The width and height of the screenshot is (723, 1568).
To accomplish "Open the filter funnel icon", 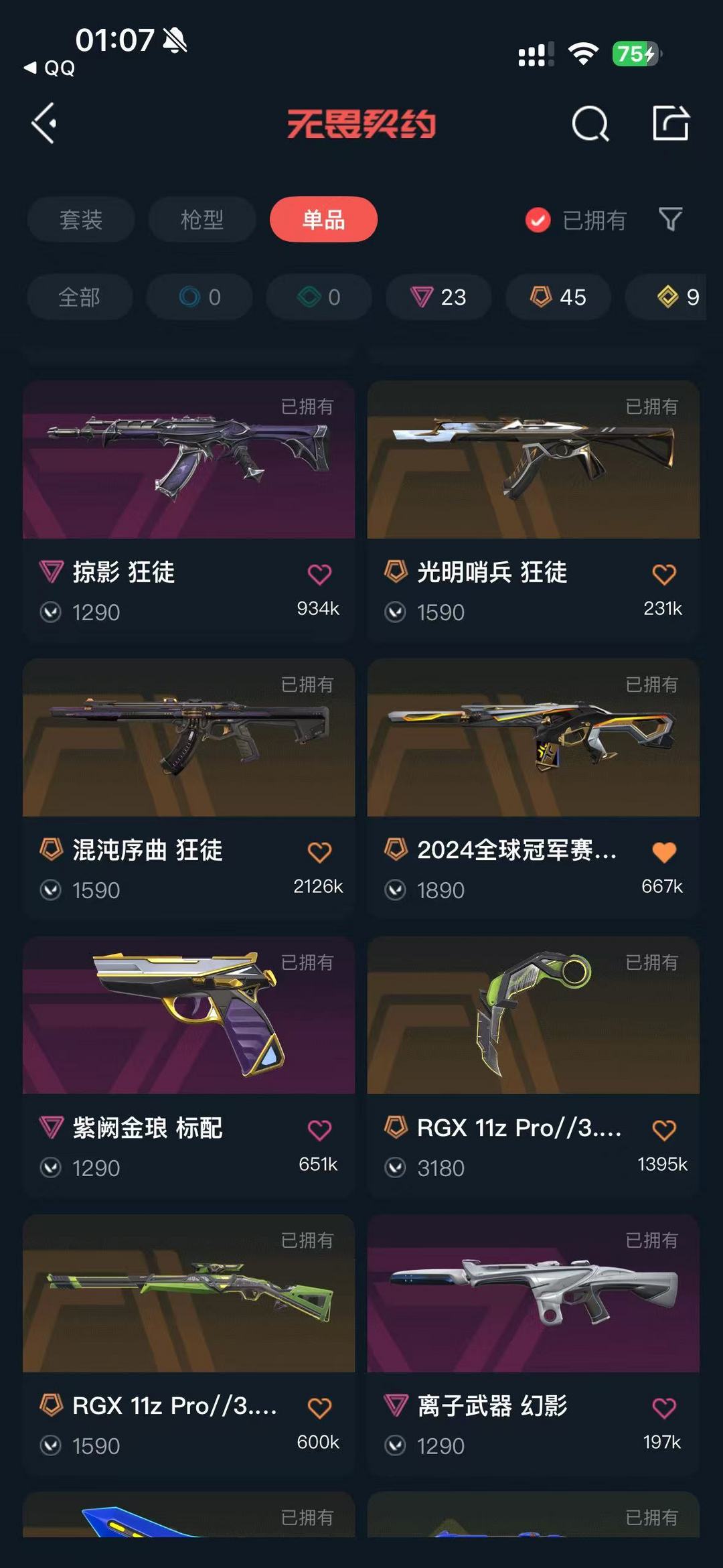I will coord(670,219).
